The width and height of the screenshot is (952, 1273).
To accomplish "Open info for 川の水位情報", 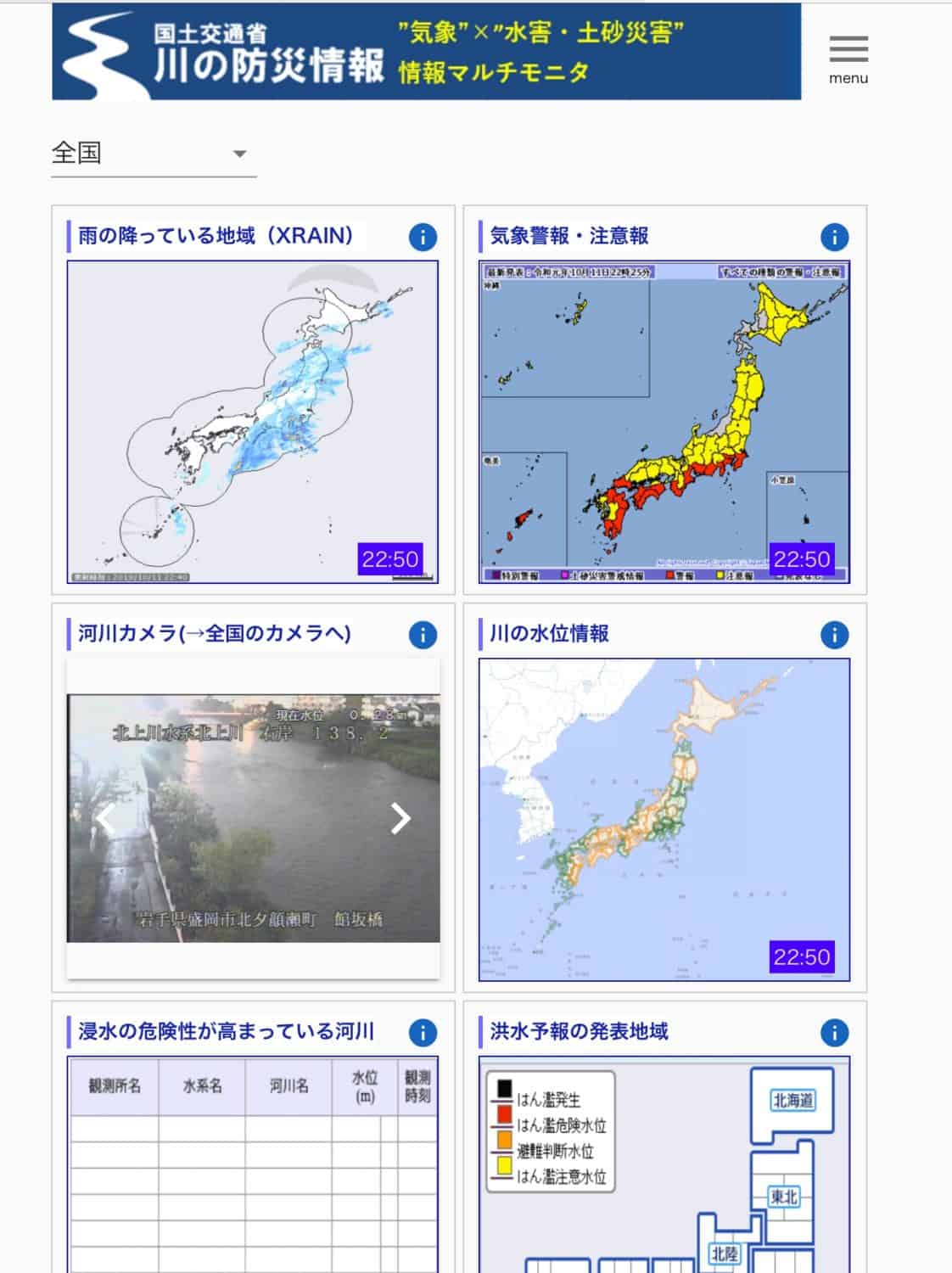I will [x=834, y=635].
